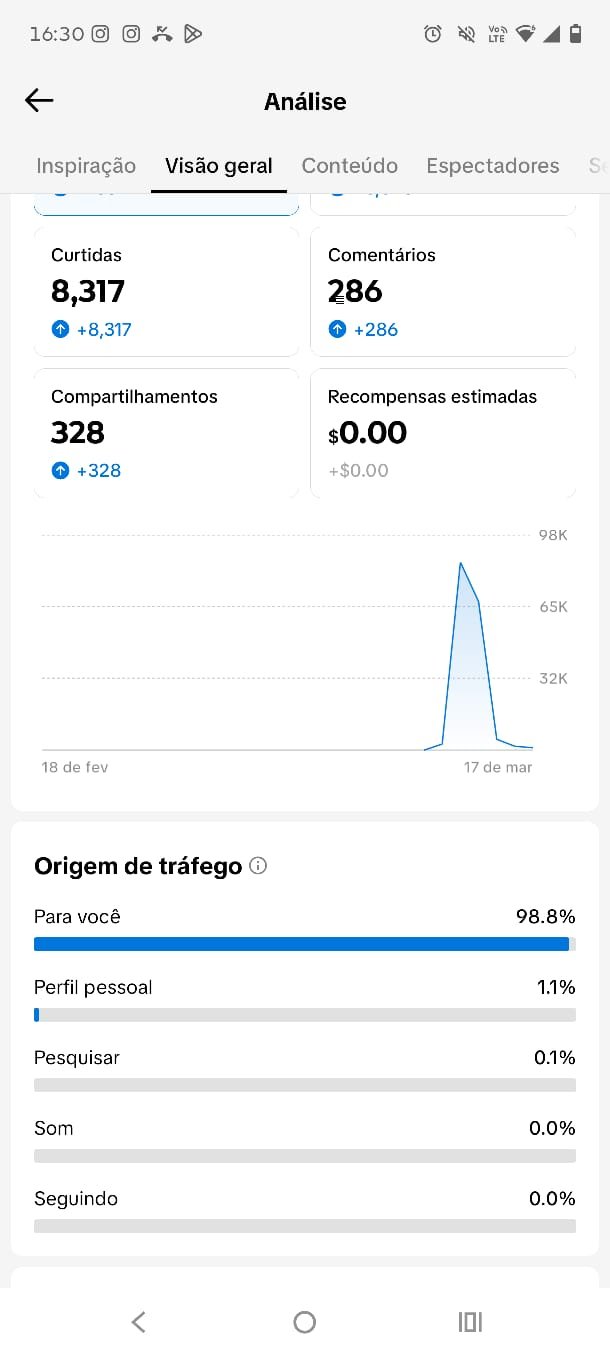Select the Comentários metric card
Screen dimensions: 610x1356
click(443, 292)
